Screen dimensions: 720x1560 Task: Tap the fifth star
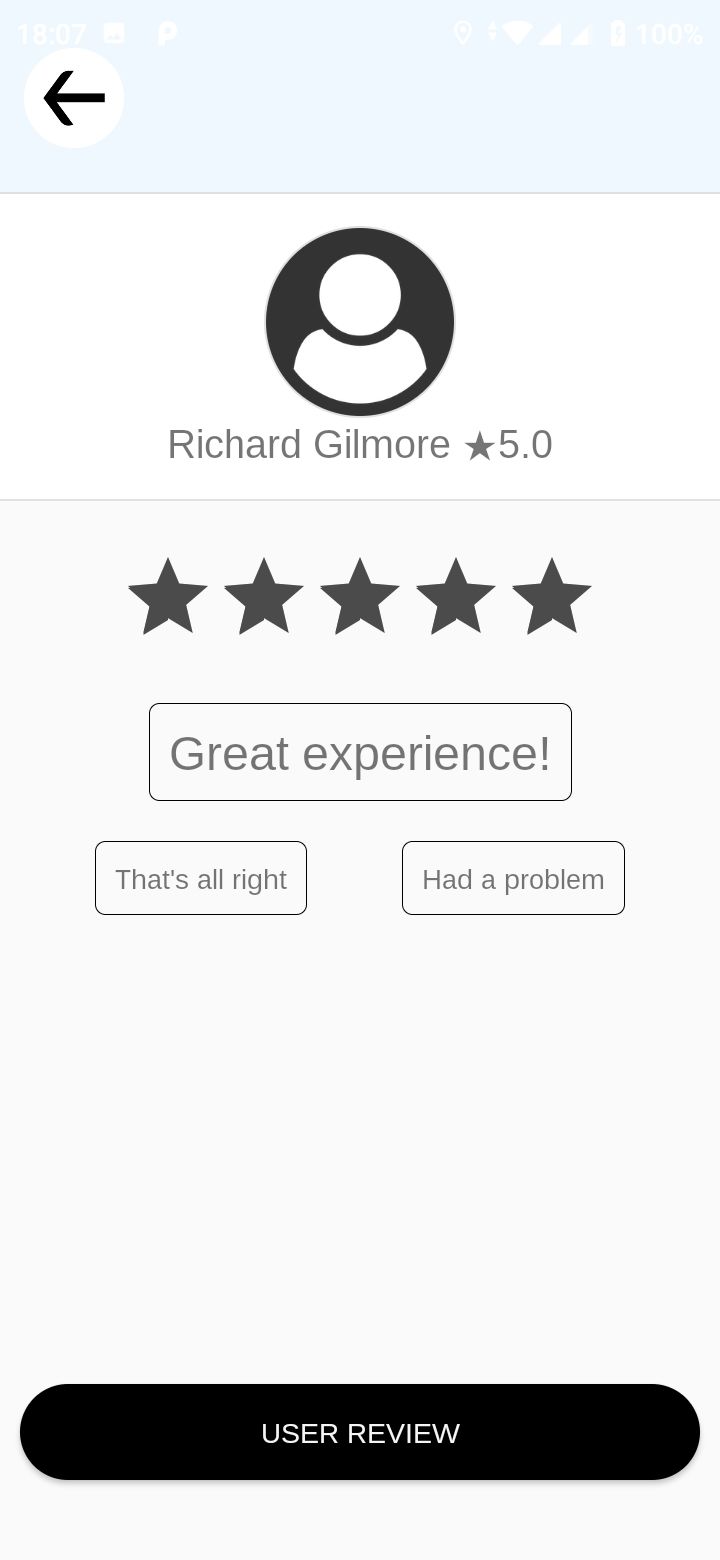[x=552, y=597]
